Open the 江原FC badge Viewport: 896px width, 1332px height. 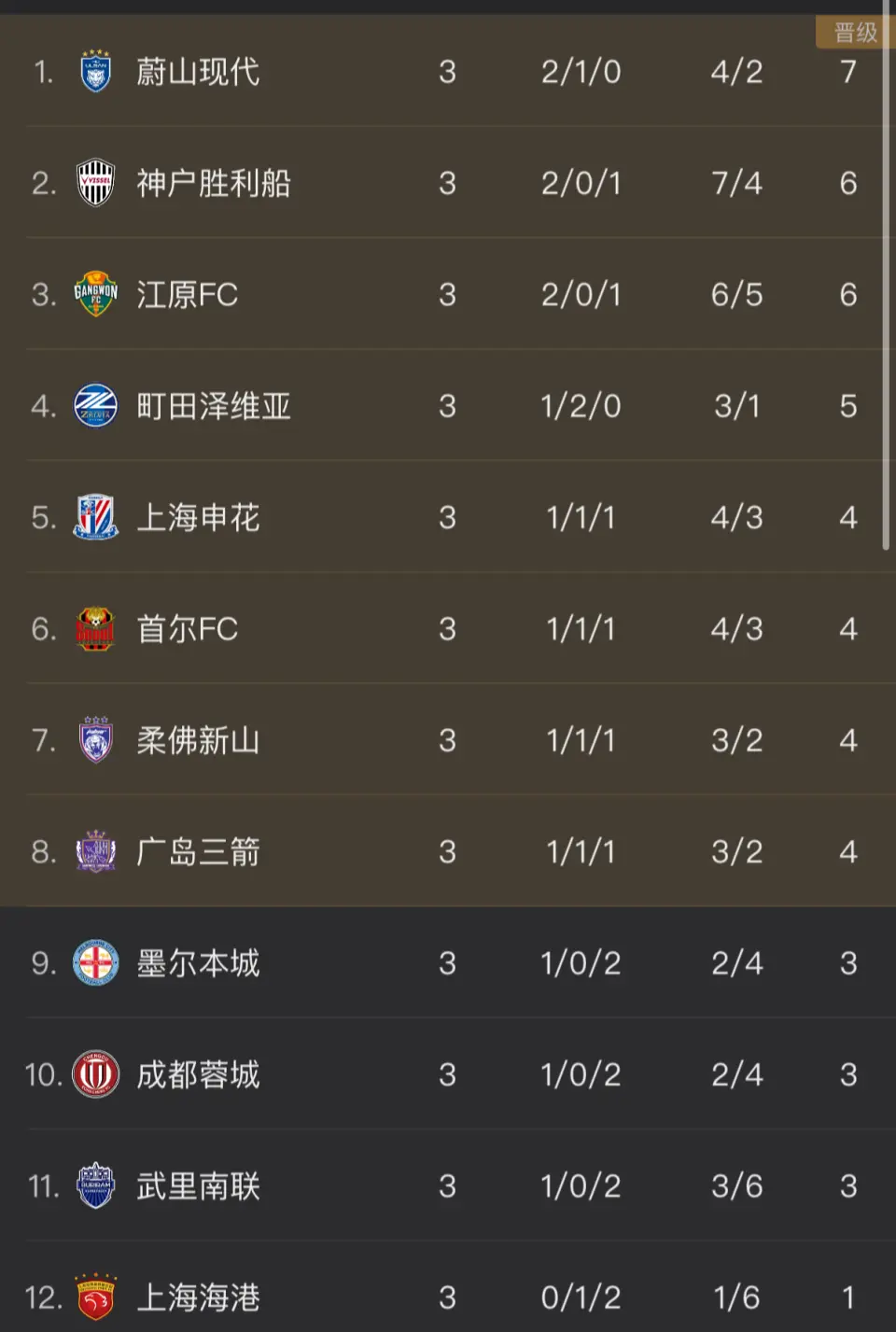tap(95, 295)
